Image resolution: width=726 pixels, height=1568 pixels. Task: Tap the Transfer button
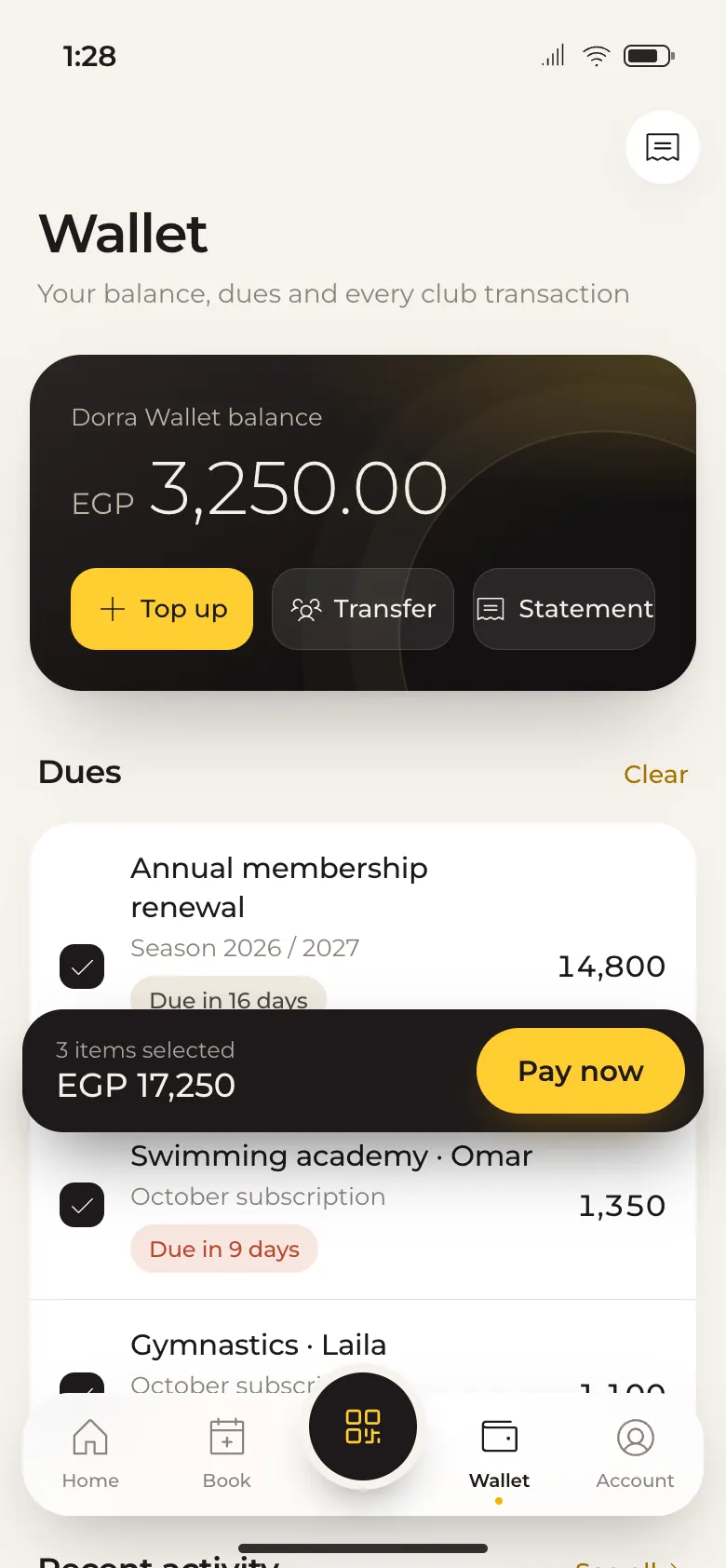tap(363, 609)
